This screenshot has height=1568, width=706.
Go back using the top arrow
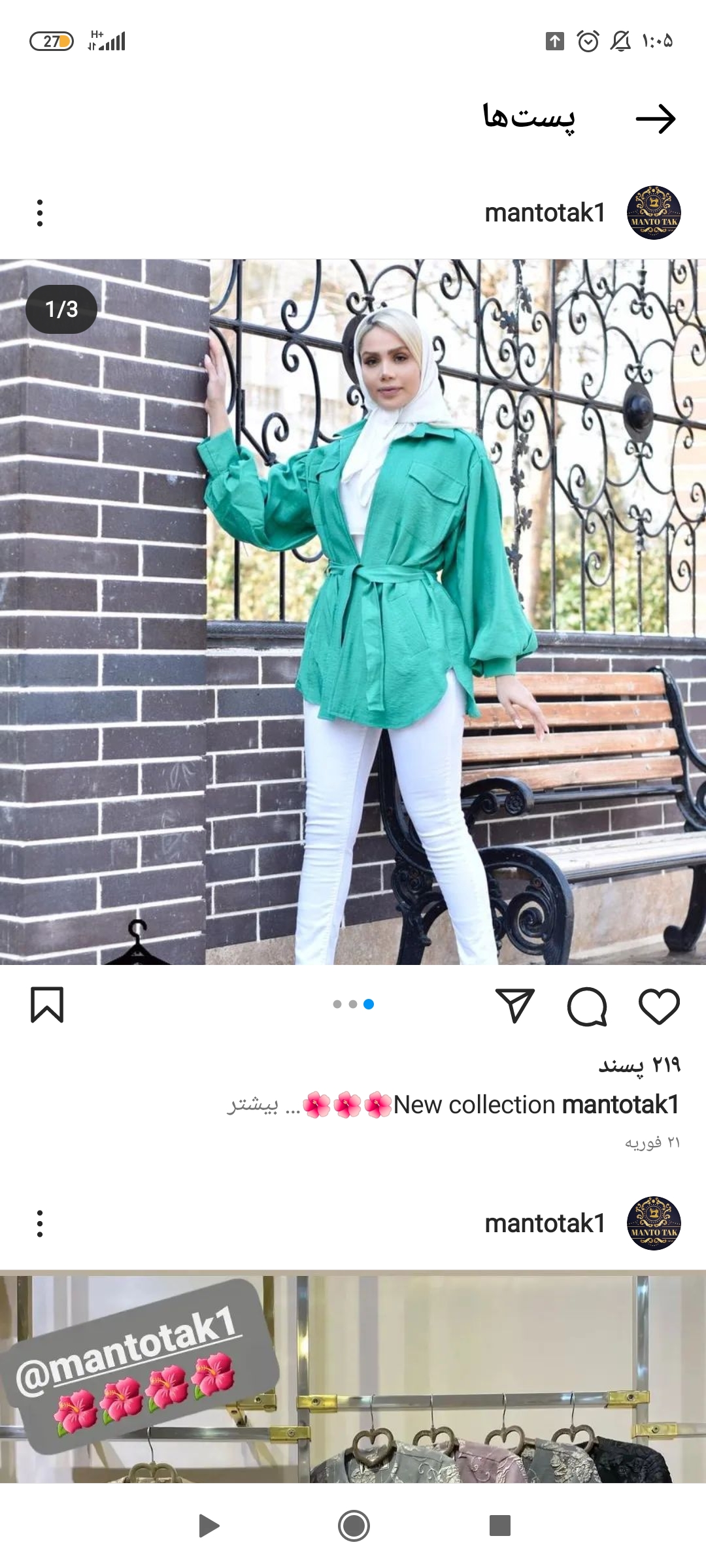coord(656,119)
